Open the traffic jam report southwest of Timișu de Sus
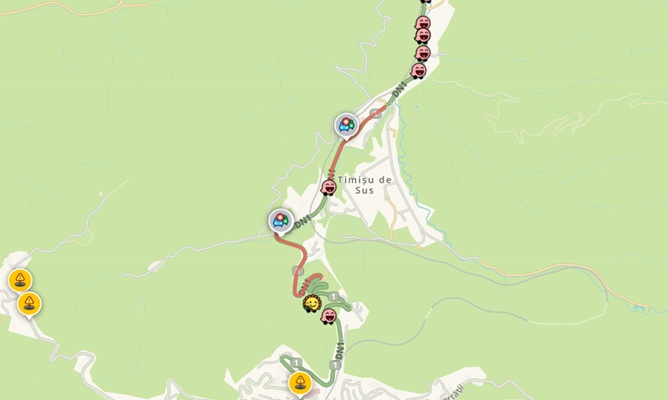Viewport: 668px width, 400px height. point(280,220)
